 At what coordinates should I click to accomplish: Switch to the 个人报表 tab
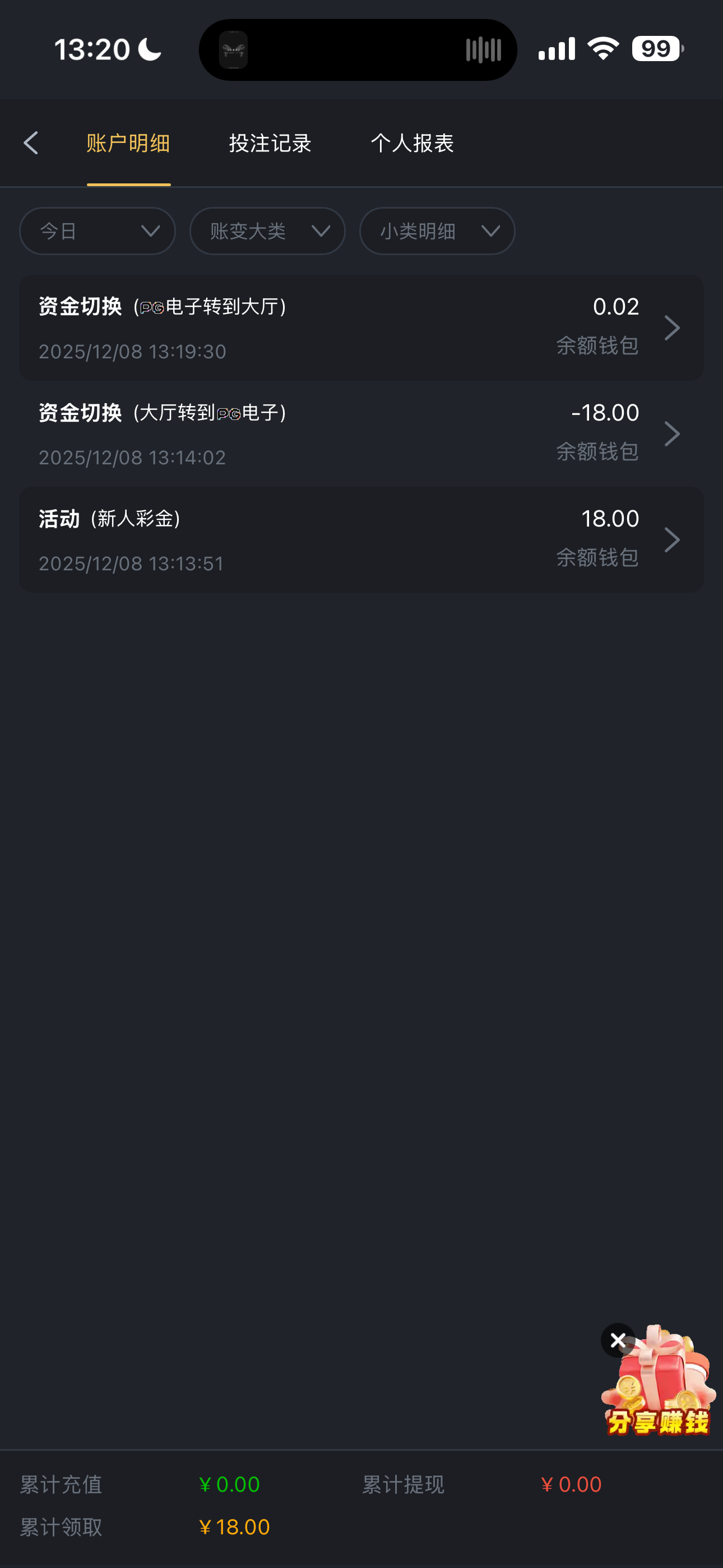pos(412,143)
